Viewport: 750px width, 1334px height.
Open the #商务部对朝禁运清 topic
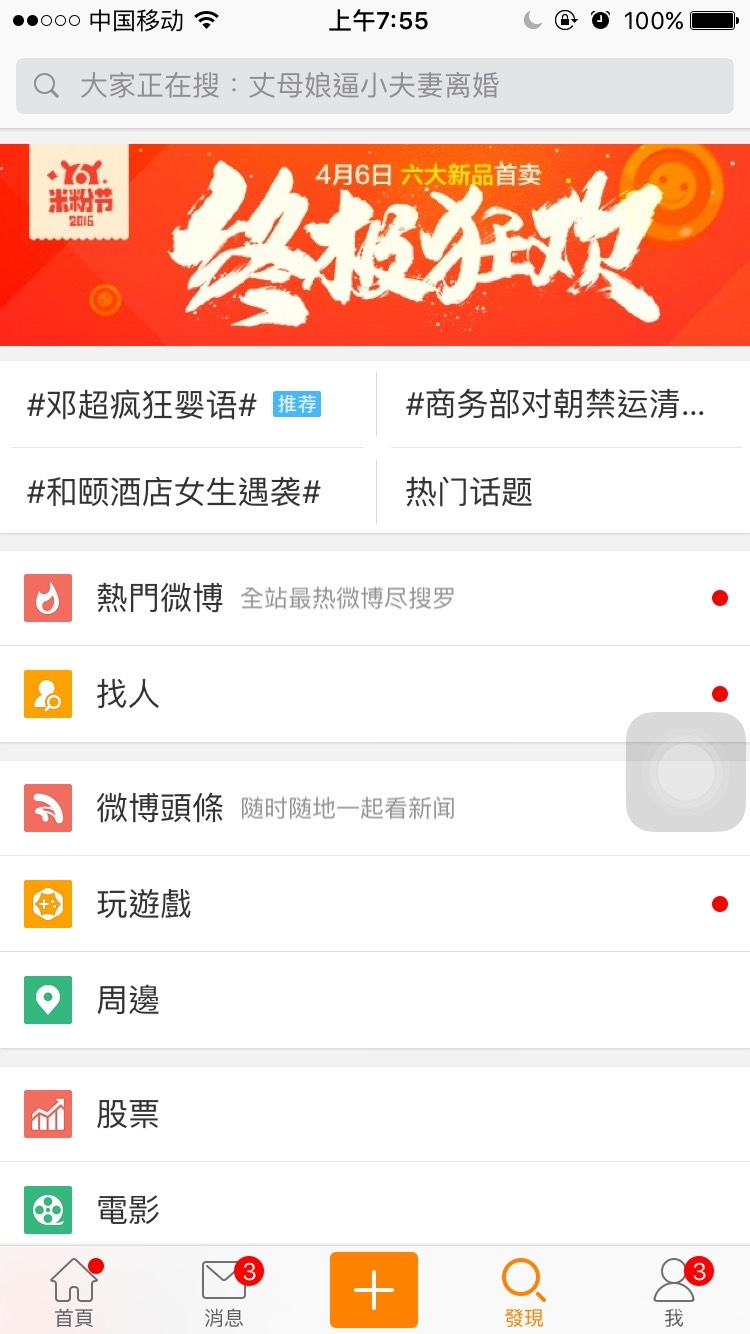click(x=556, y=405)
